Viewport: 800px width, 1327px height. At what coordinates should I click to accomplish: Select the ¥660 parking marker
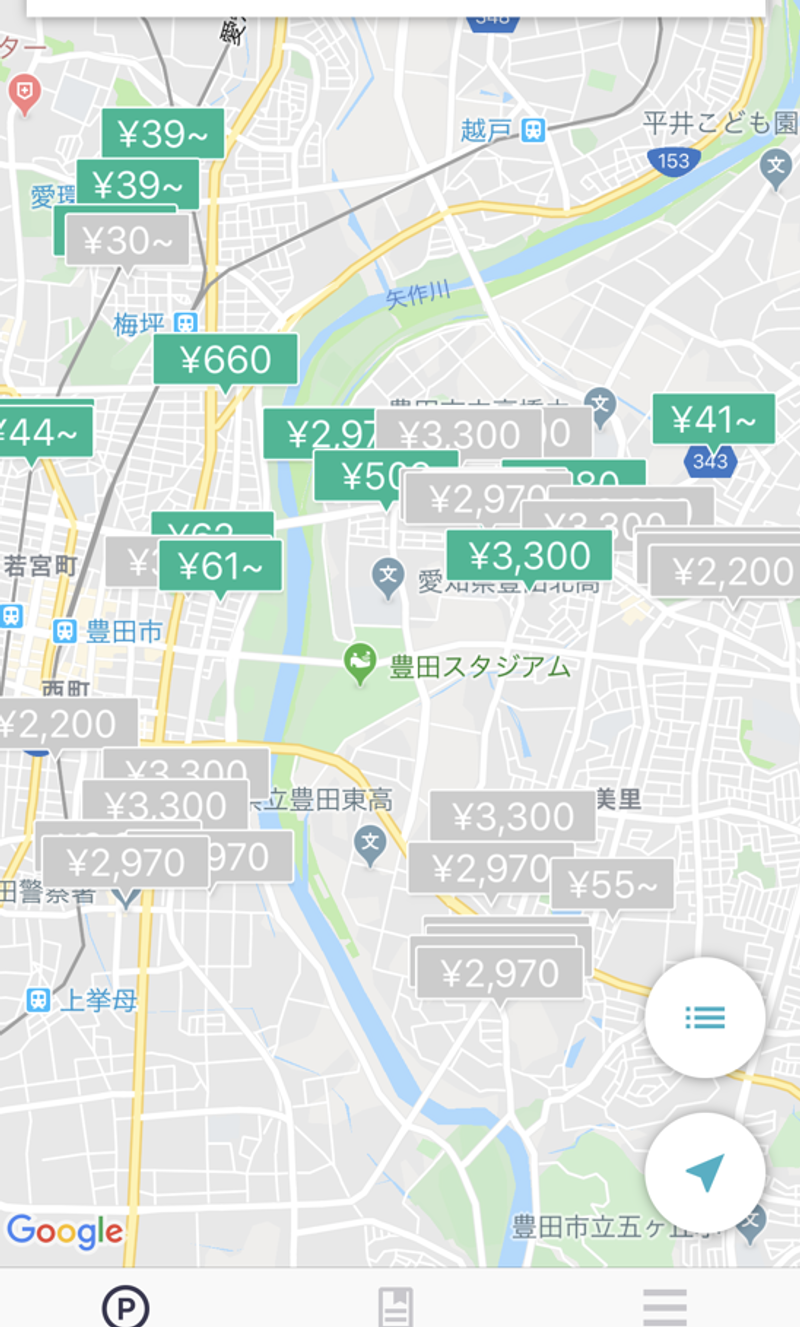tap(226, 360)
